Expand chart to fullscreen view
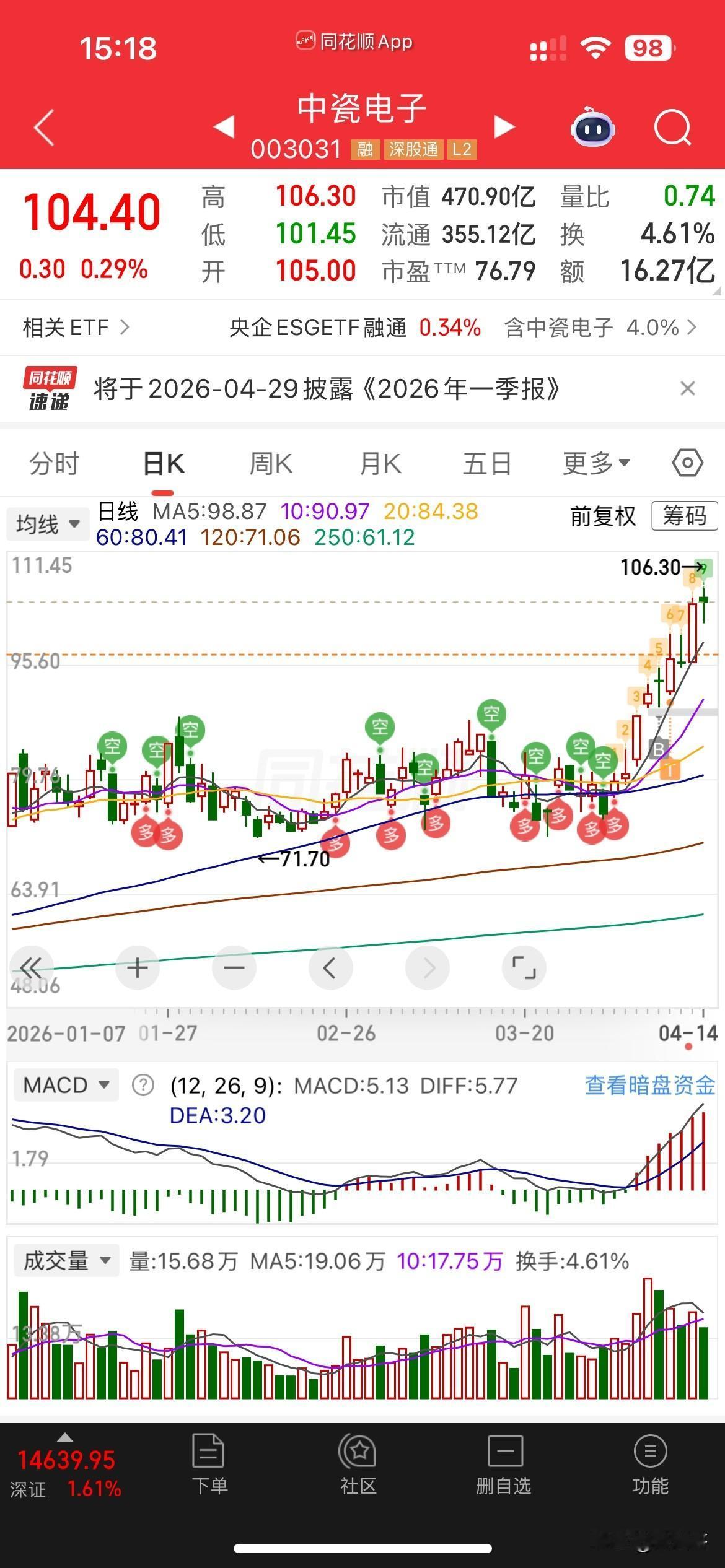Image resolution: width=725 pixels, height=1568 pixels. (524, 967)
